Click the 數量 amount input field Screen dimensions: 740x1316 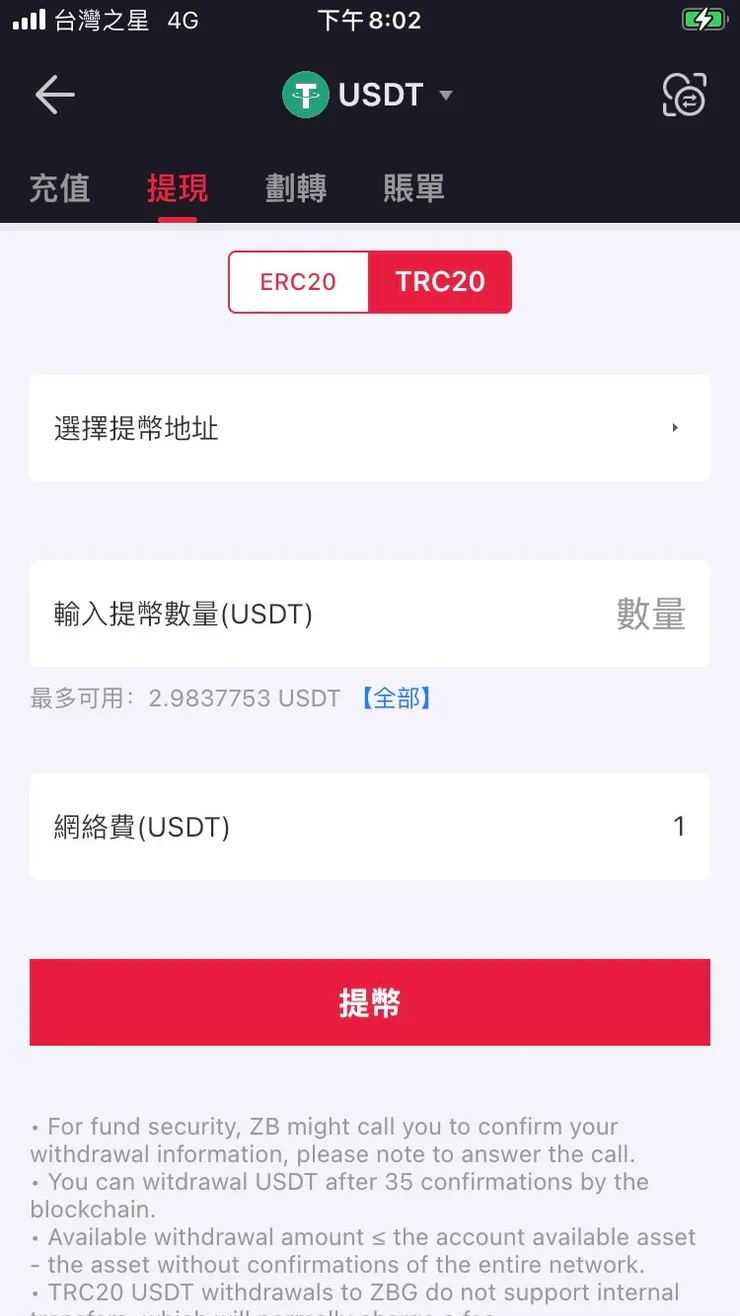(652, 613)
